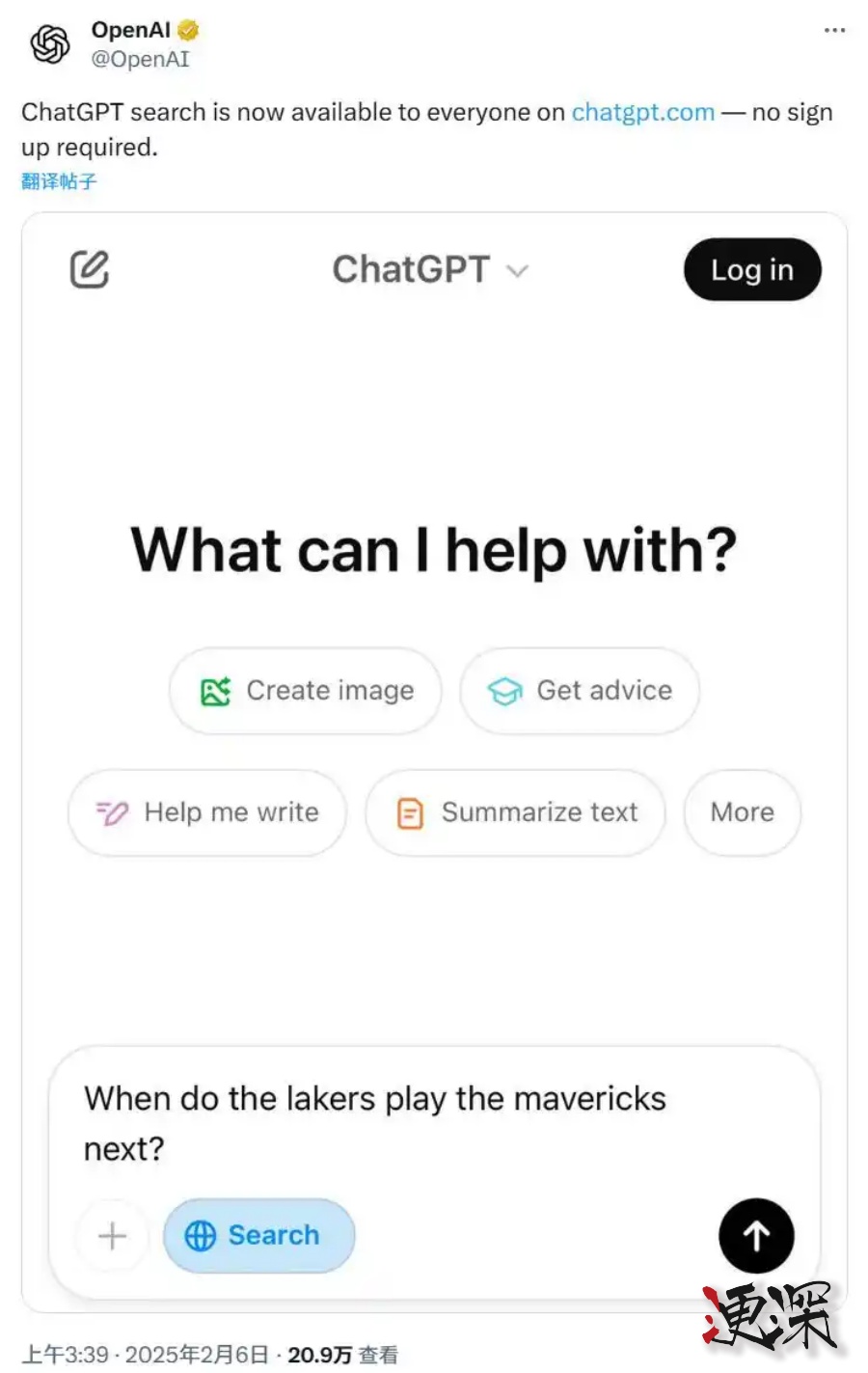Viewport: 868px width, 1373px height.
Task: Click the 翻译帖子 translate link
Action: coord(58,181)
